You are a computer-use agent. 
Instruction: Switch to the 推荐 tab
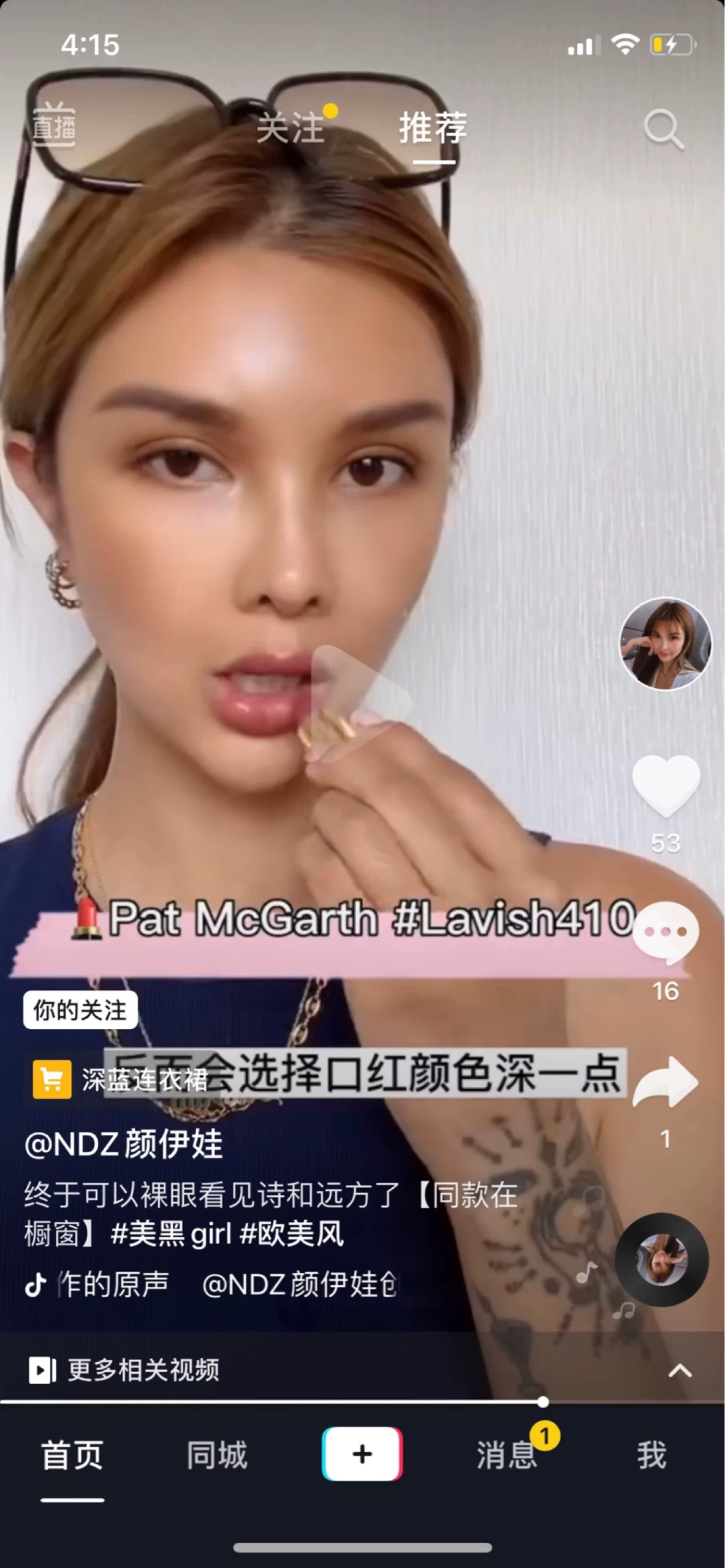pyautogui.click(x=433, y=128)
